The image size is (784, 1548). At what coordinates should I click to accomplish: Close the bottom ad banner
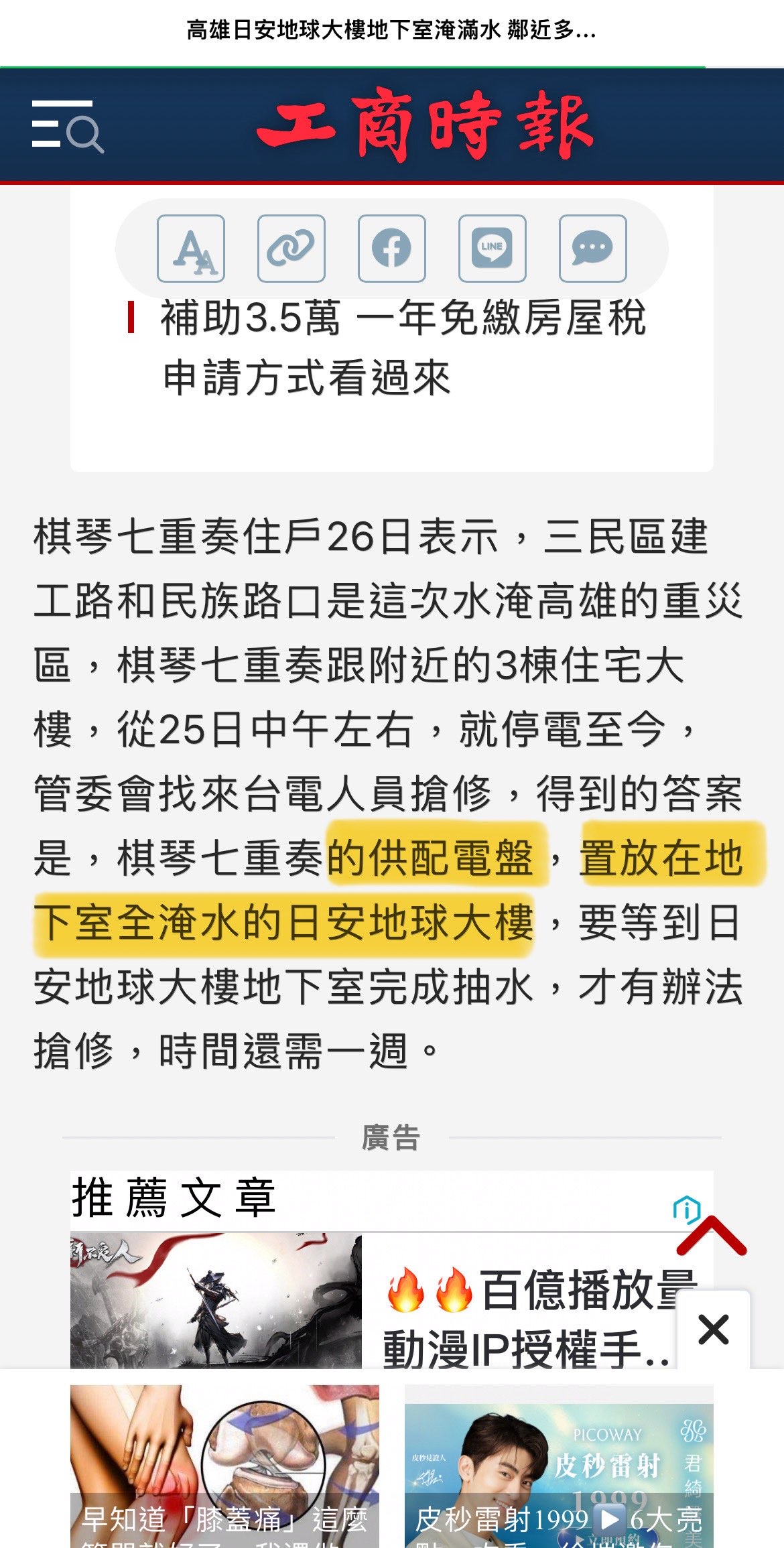(x=713, y=1330)
